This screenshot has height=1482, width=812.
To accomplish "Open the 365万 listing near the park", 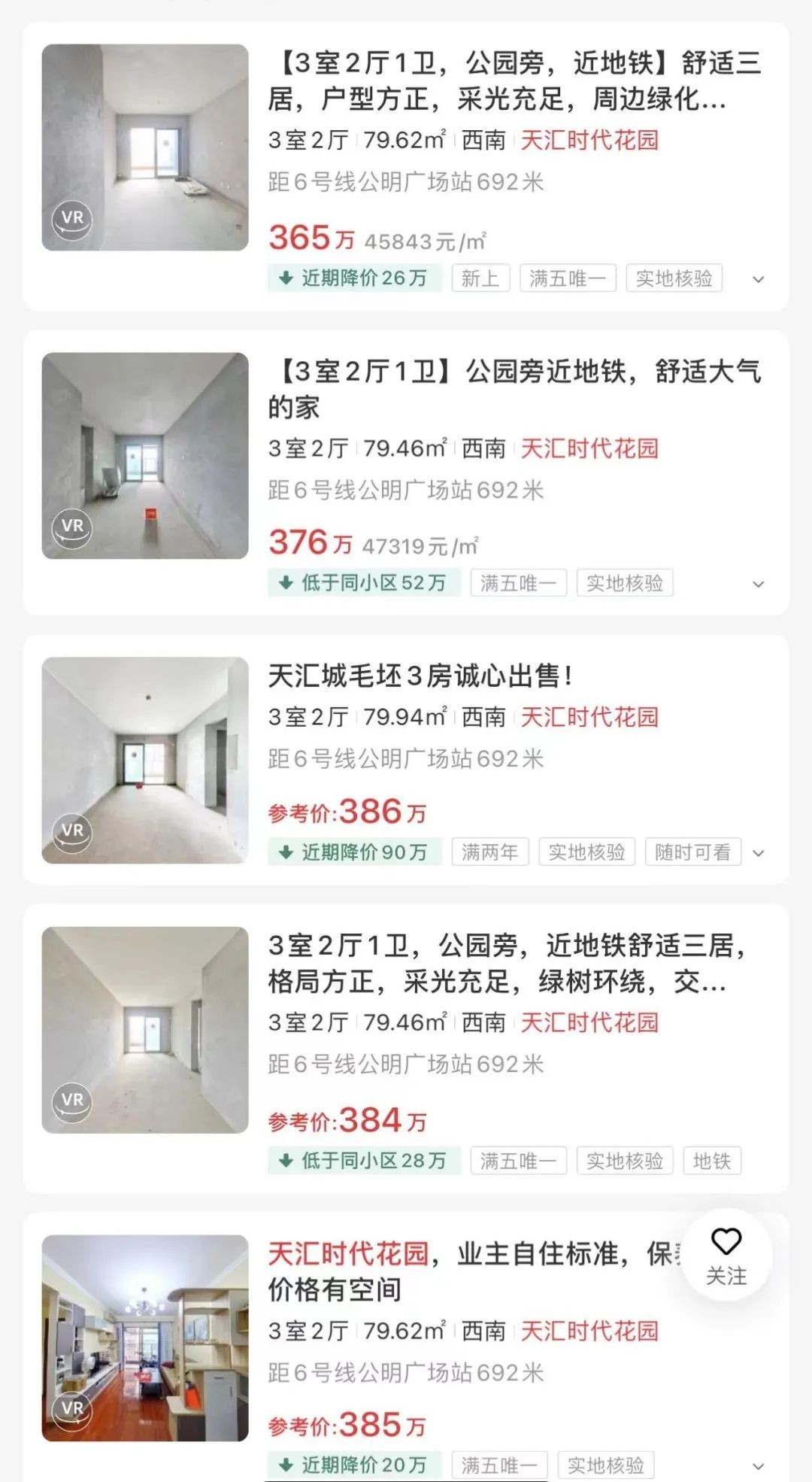I will click(514, 81).
